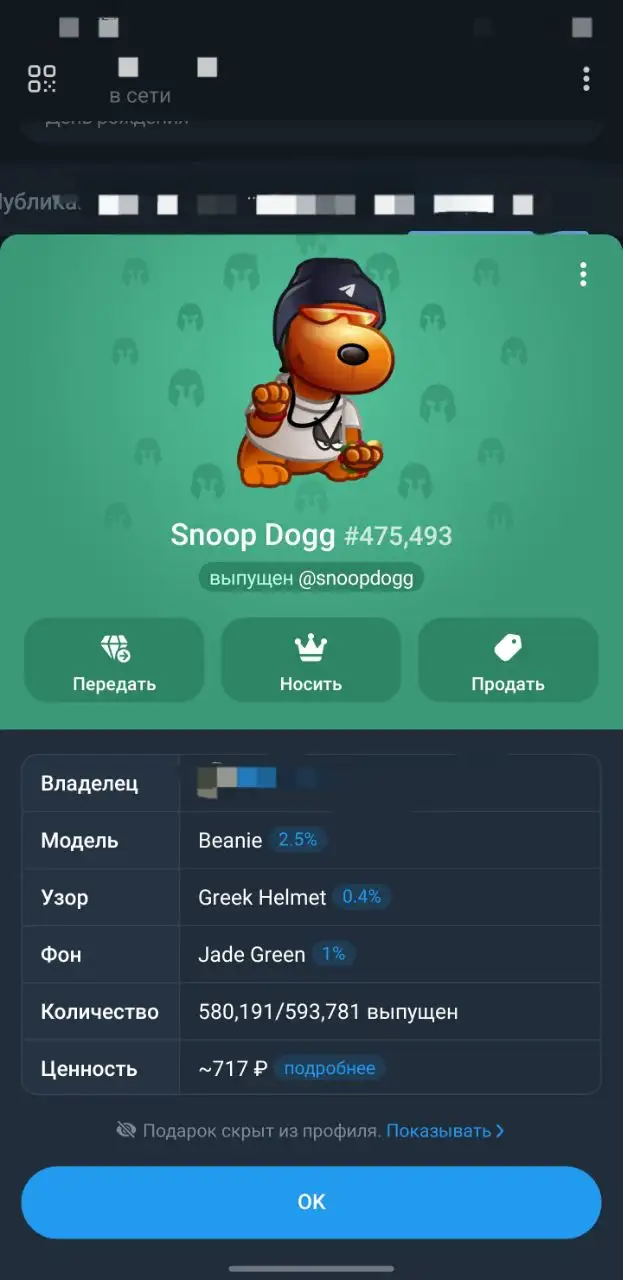Open the @snoopdogg issuer chip

[311, 578]
